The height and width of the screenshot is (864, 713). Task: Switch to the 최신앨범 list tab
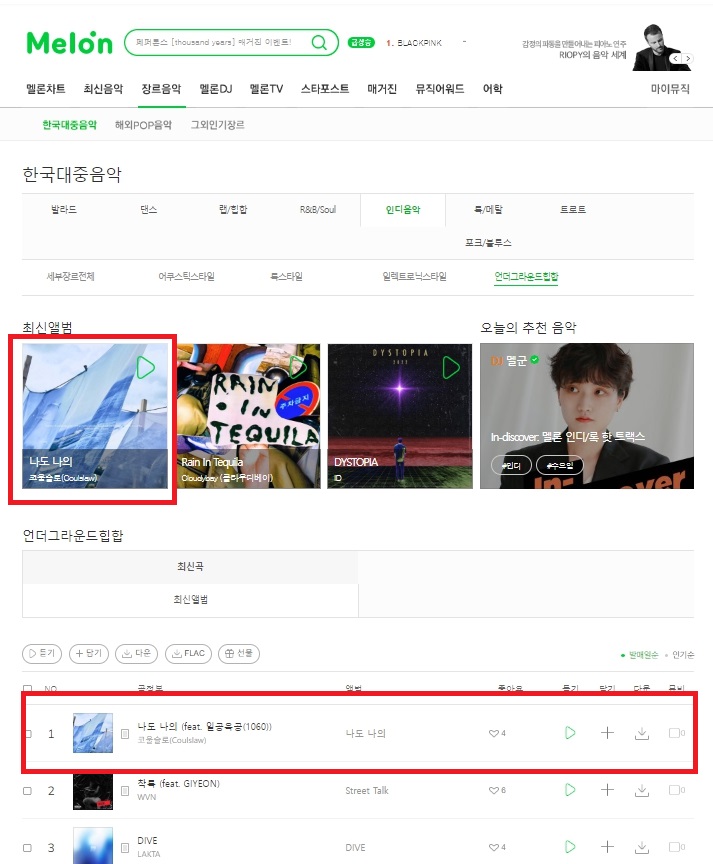(x=190, y=599)
